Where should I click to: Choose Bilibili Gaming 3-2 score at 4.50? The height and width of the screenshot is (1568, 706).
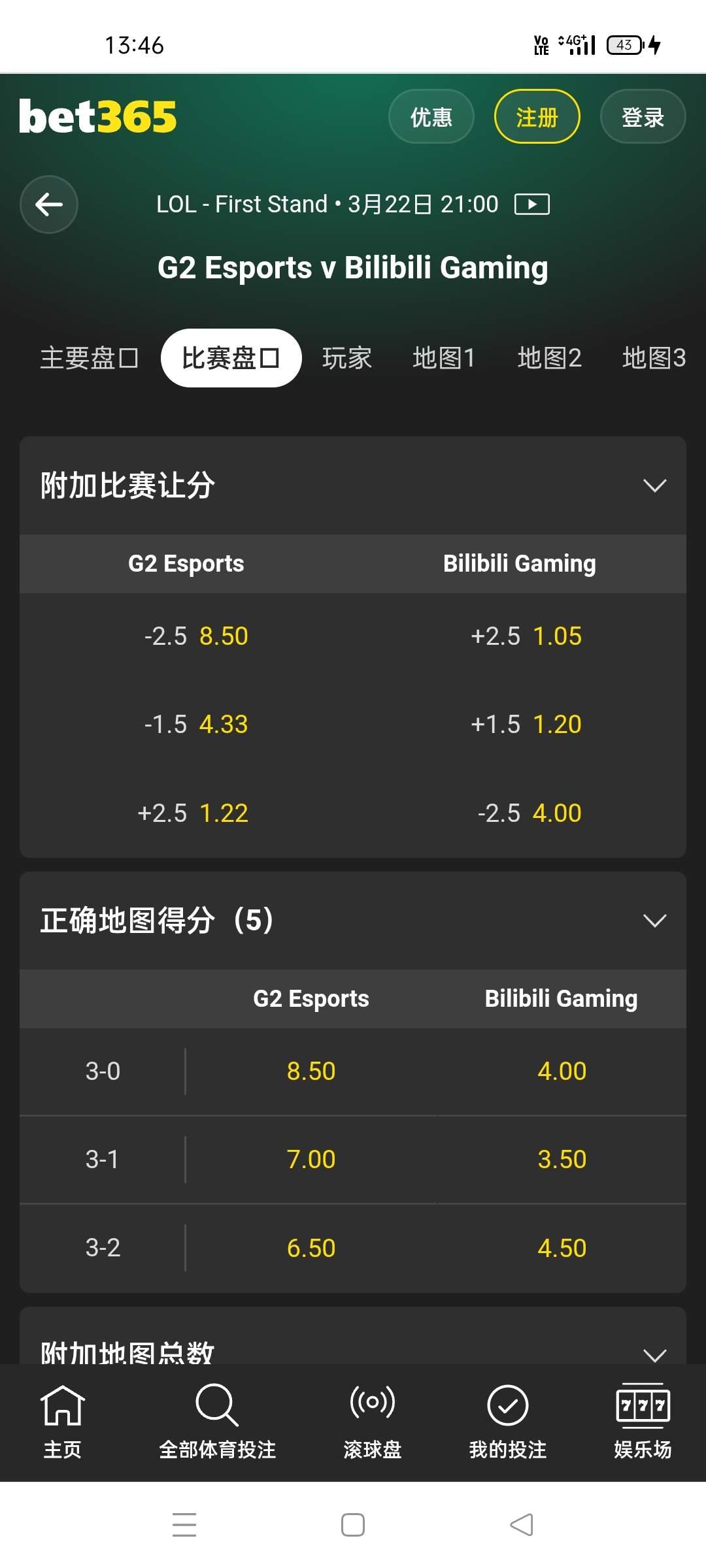pyautogui.click(x=562, y=1249)
